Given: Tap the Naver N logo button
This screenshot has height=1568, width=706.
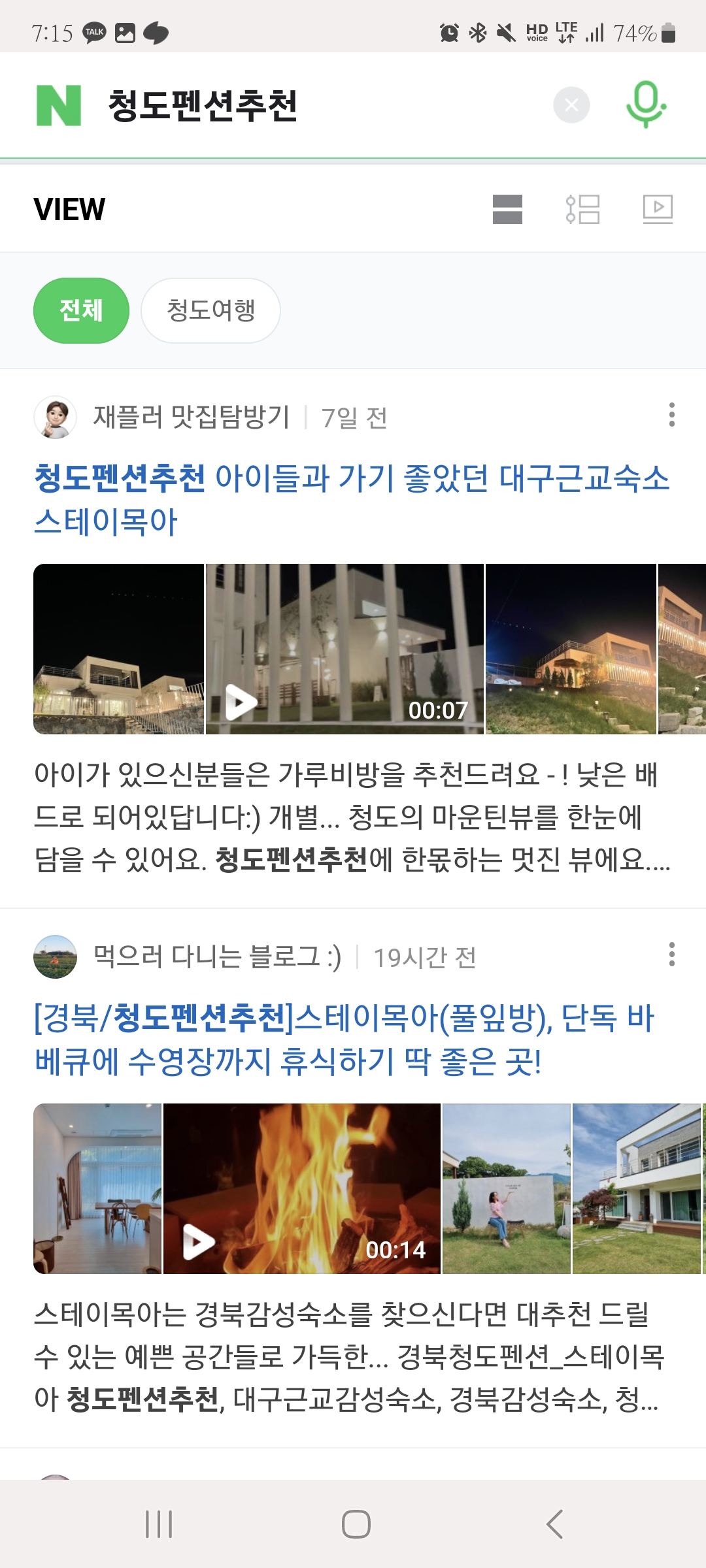Looking at the screenshot, I should tap(59, 105).
